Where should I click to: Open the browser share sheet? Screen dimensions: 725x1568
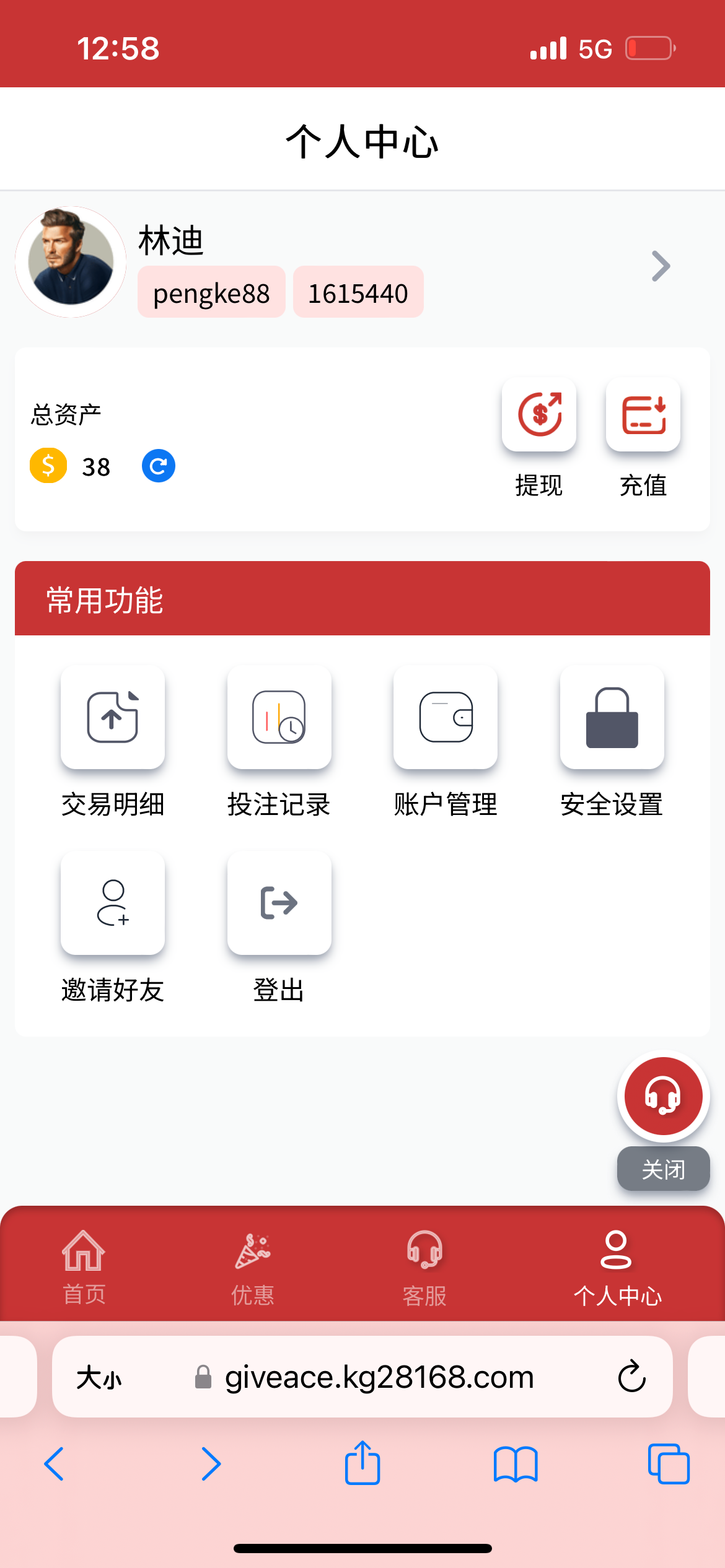[x=362, y=1464]
